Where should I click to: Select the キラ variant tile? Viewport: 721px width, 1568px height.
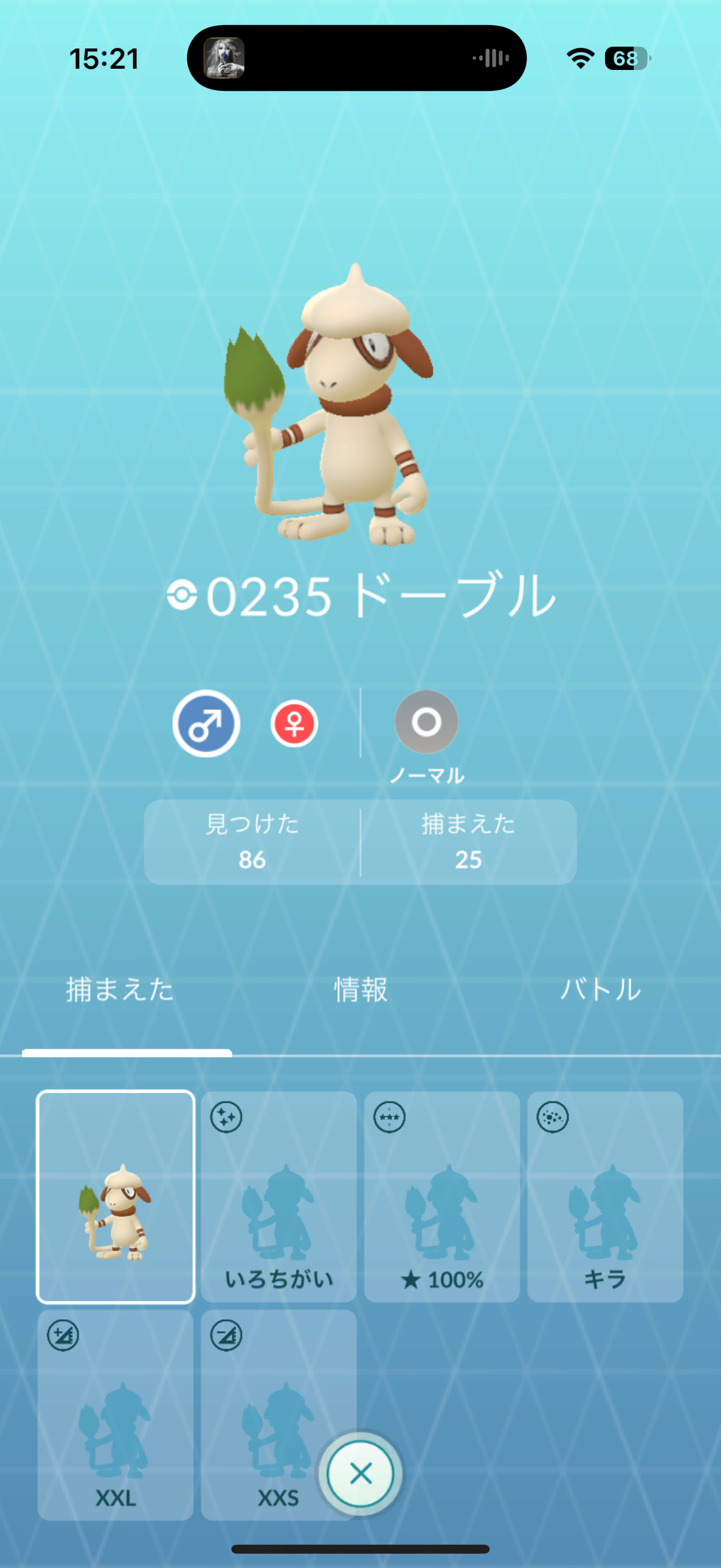click(605, 1197)
